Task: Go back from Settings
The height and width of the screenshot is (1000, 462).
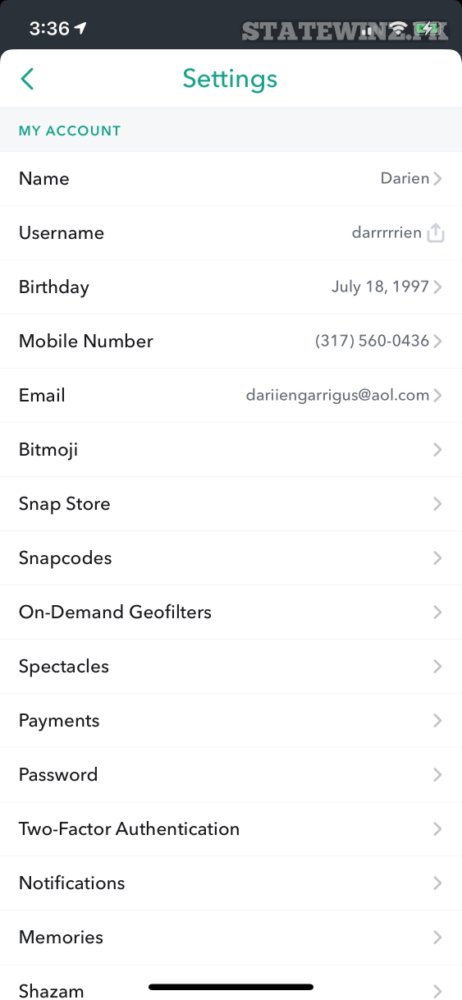Action: [x=27, y=79]
